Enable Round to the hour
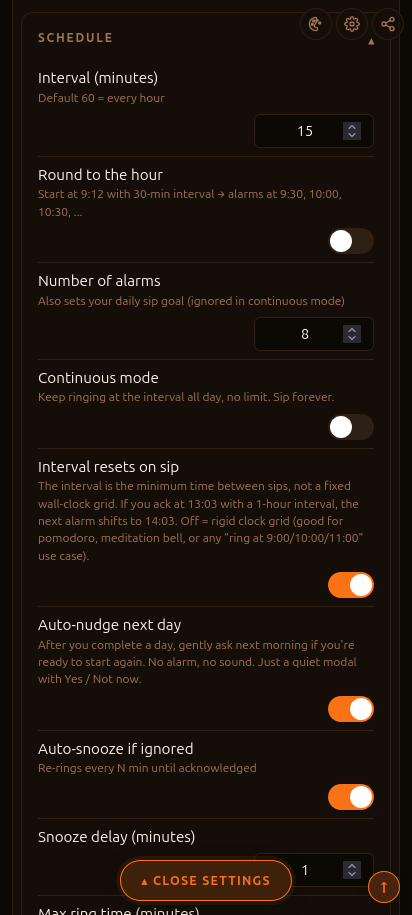The image size is (412, 915). coord(351,241)
